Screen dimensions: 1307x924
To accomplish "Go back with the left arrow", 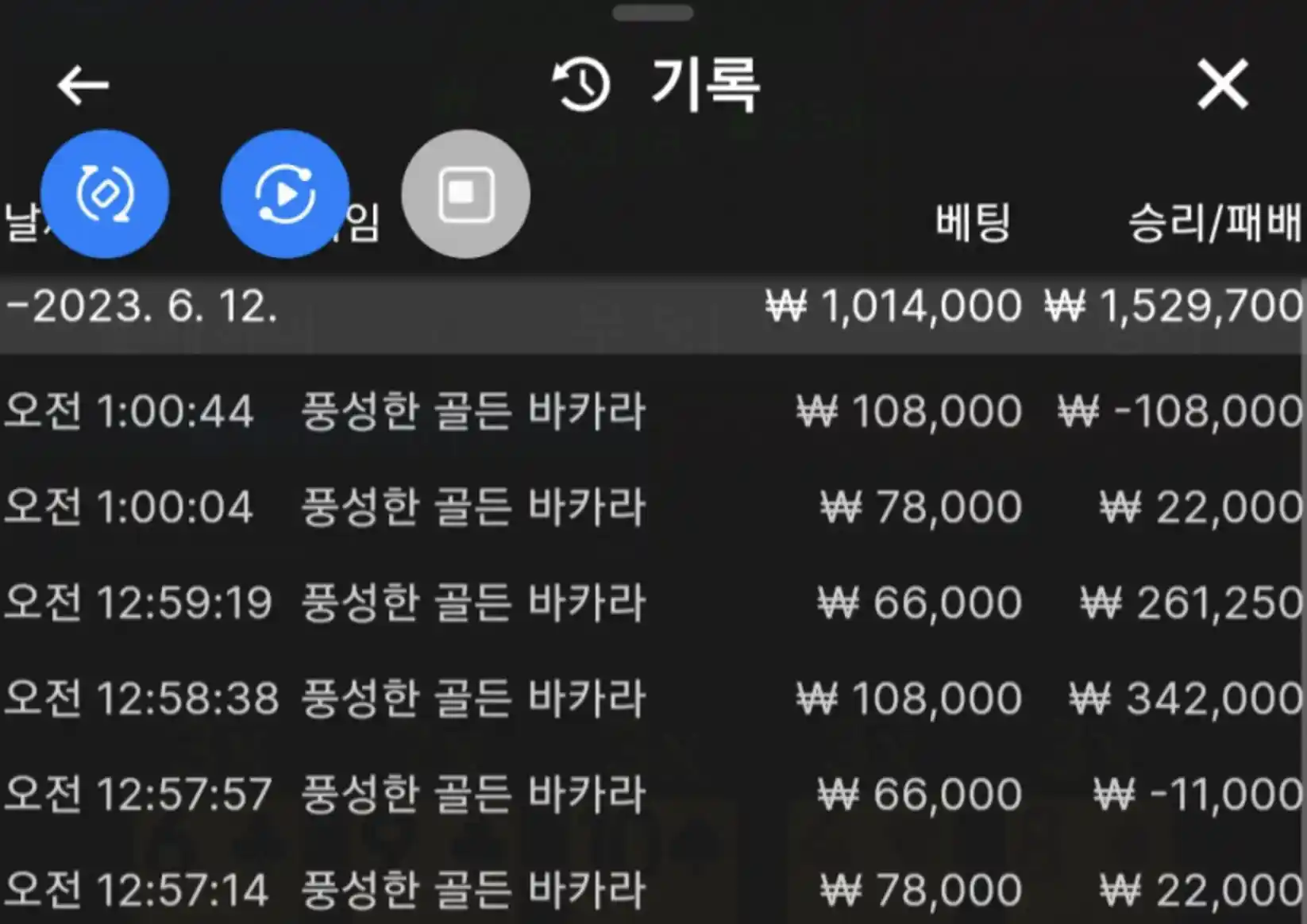I will (83, 85).
